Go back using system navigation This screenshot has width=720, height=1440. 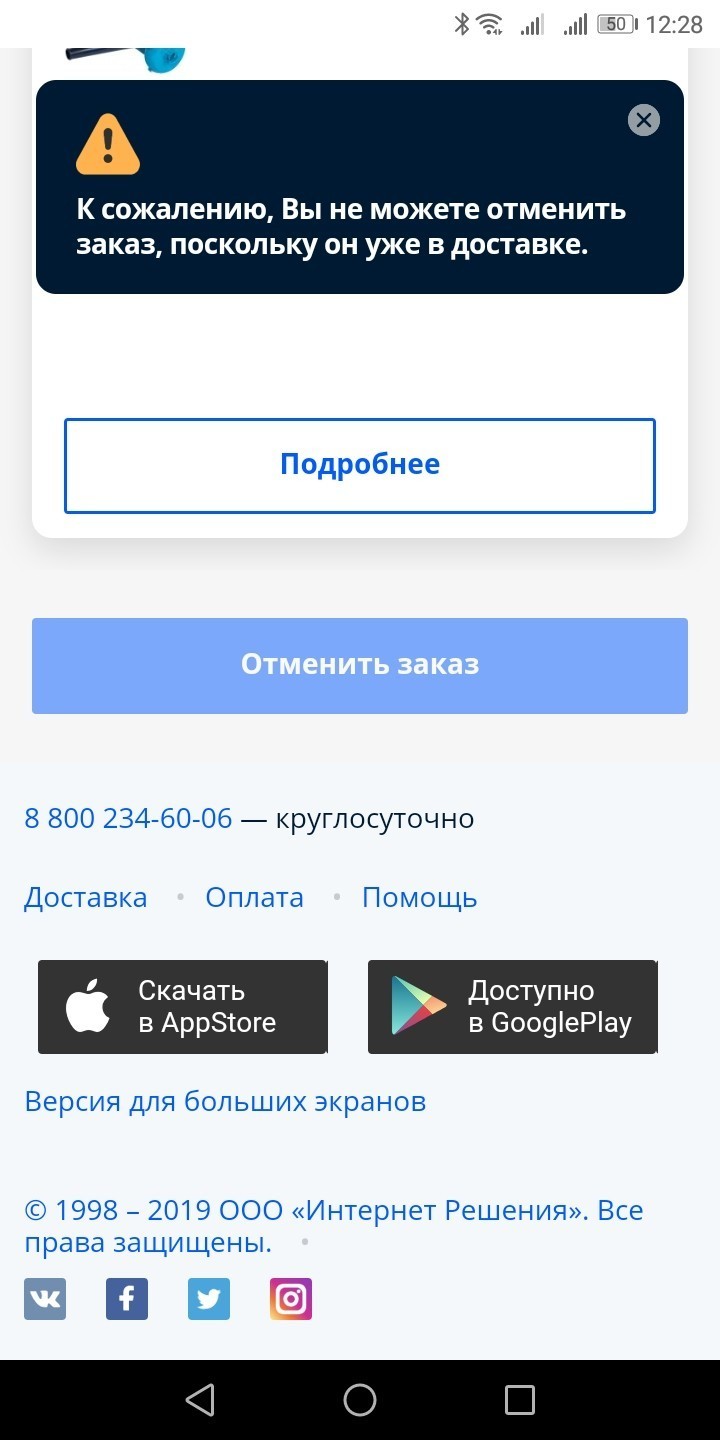point(200,1400)
